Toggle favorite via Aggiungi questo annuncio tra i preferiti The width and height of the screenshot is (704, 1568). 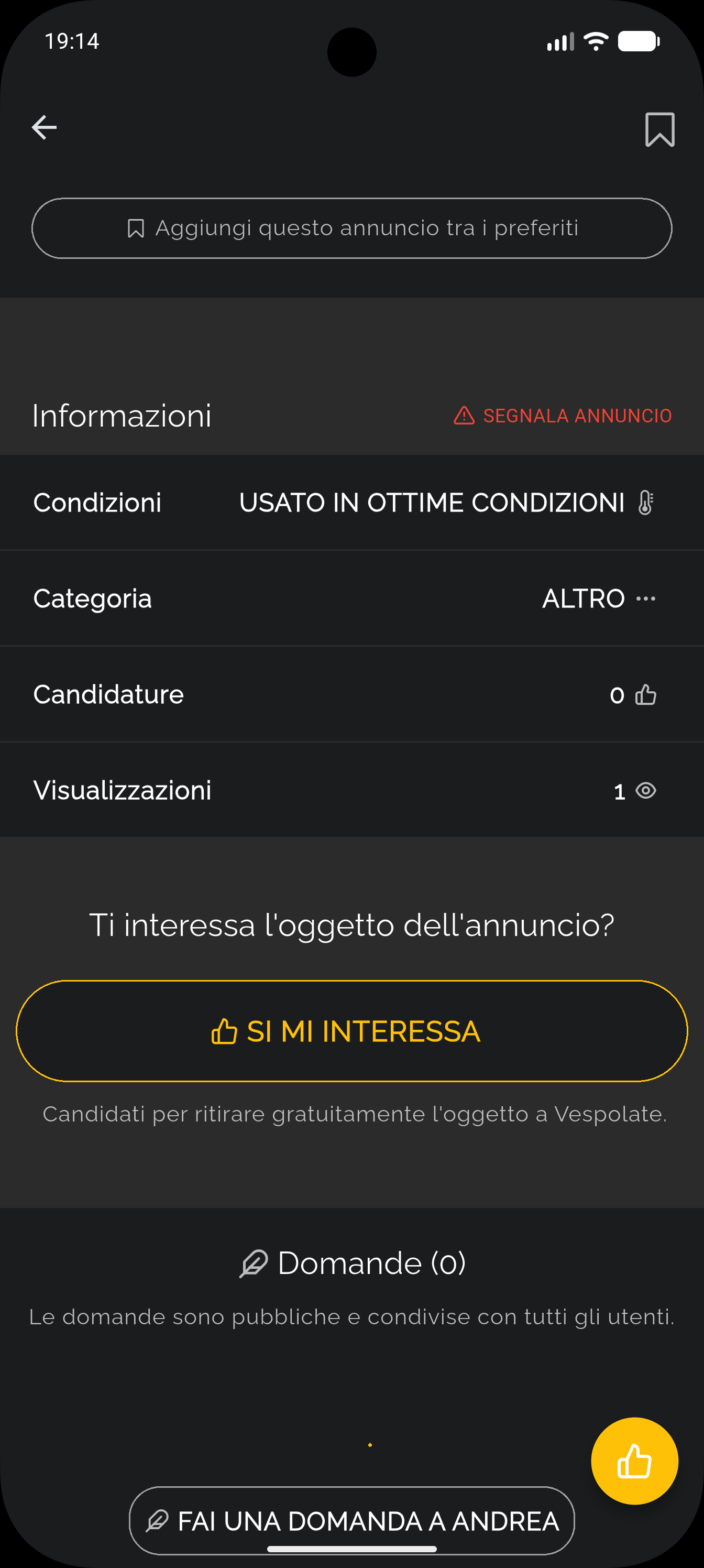pyautogui.click(x=351, y=227)
